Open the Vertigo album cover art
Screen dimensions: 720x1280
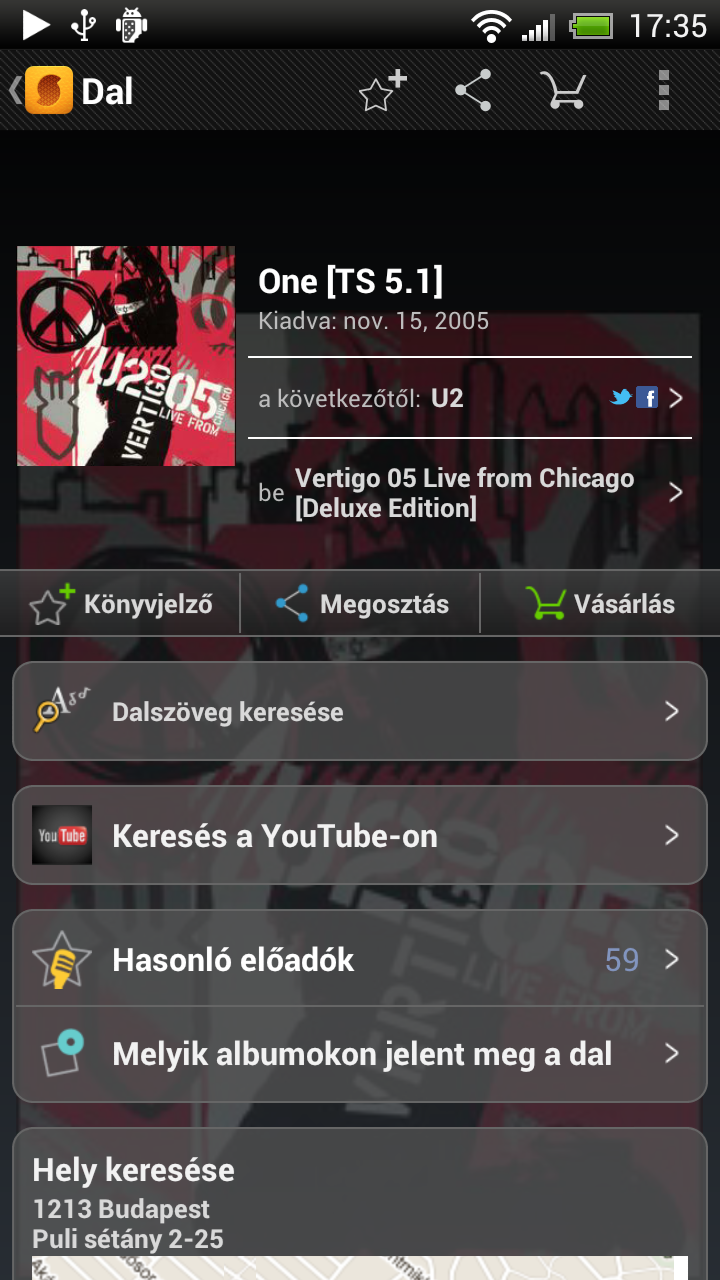(126, 356)
